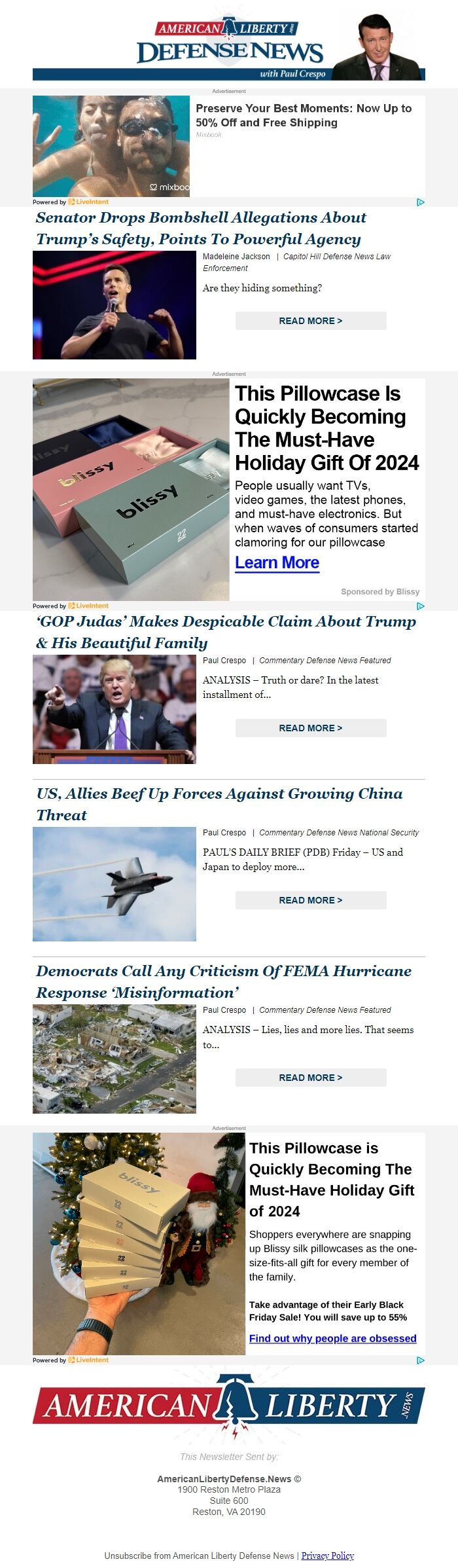Open the hurricane damage article image
458x1568 pixels.
[x=114, y=1059]
